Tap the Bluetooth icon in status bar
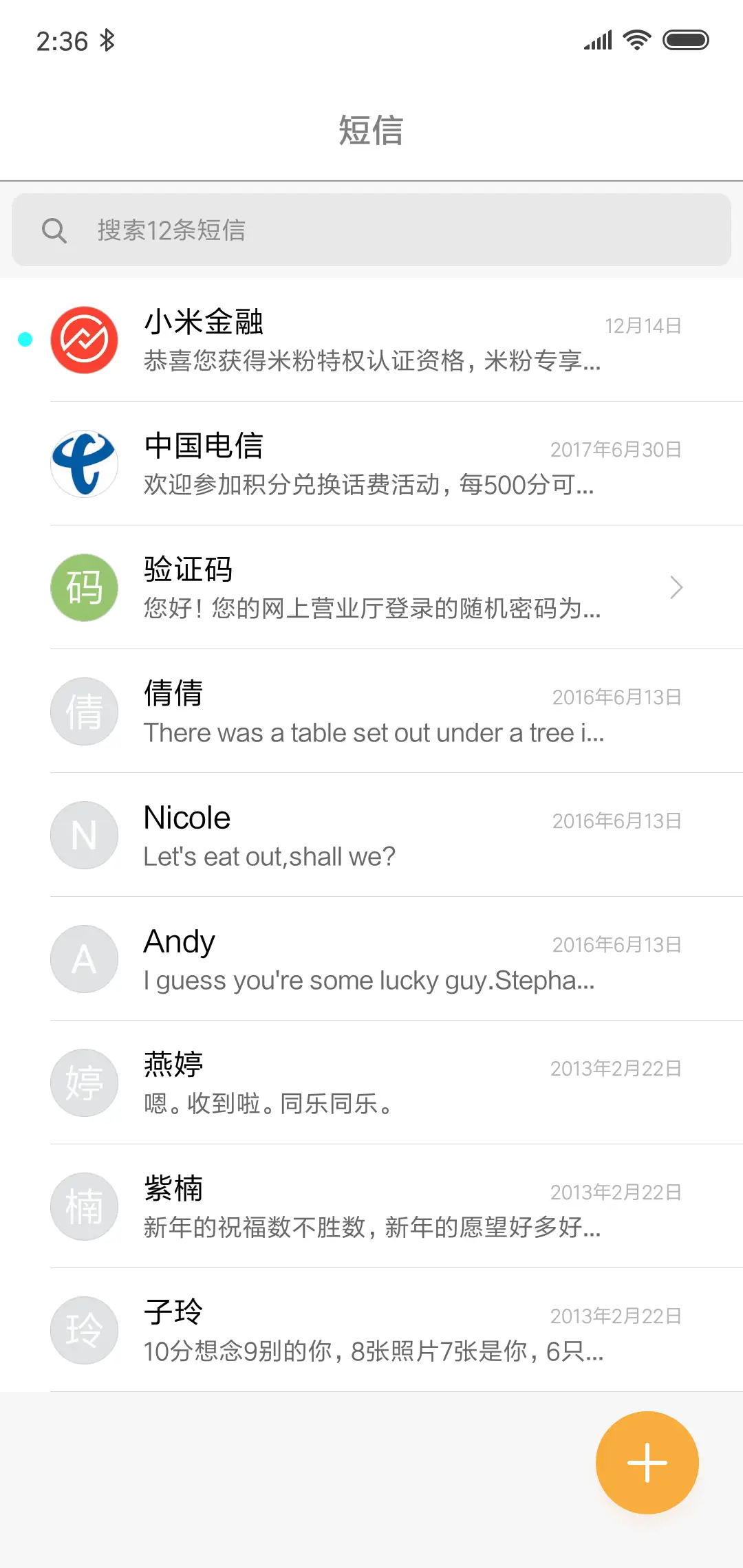The height and width of the screenshot is (1568, 743). [107, 41]
